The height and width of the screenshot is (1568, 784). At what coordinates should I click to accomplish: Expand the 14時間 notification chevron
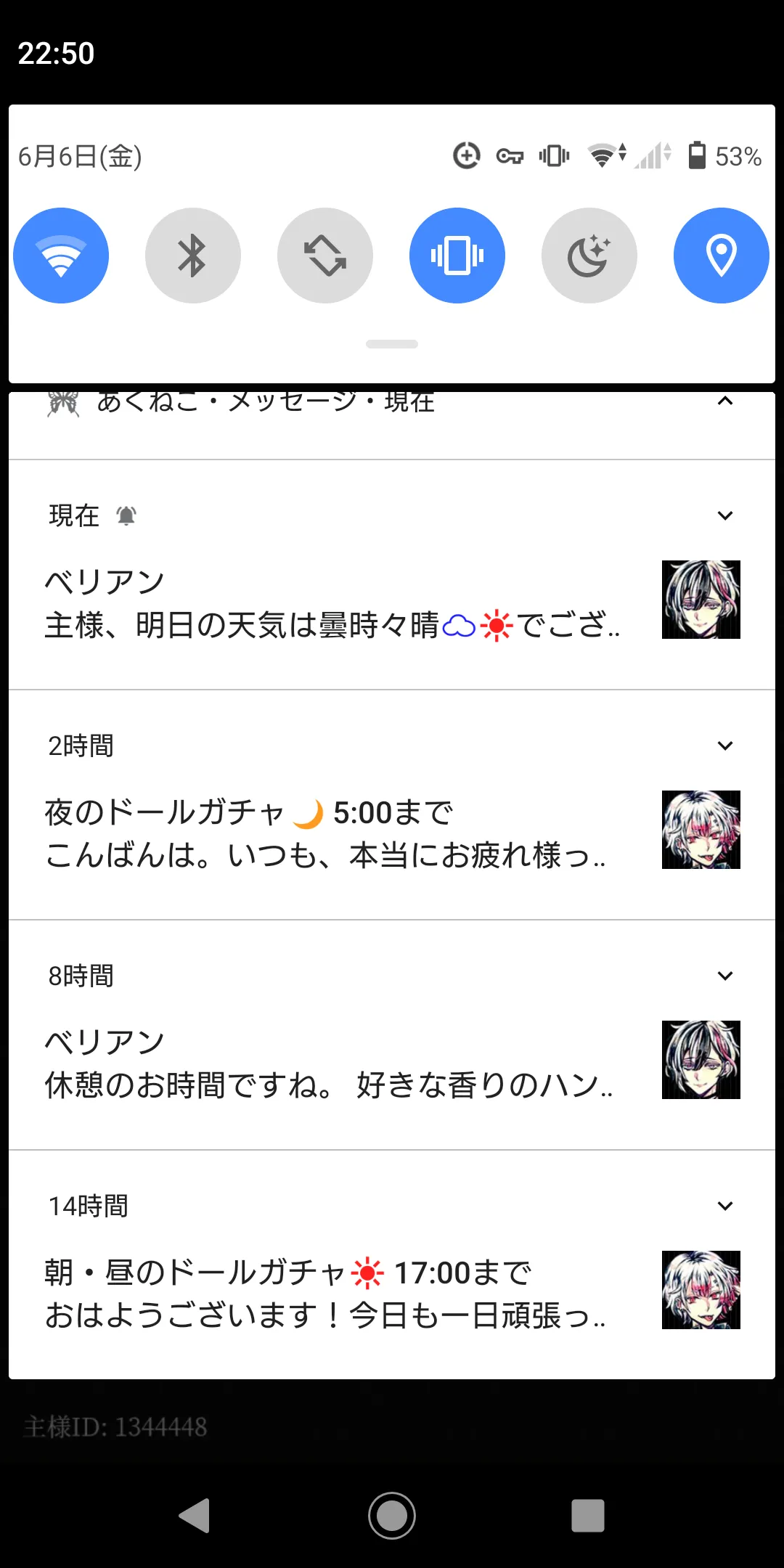coord(724,1206)
